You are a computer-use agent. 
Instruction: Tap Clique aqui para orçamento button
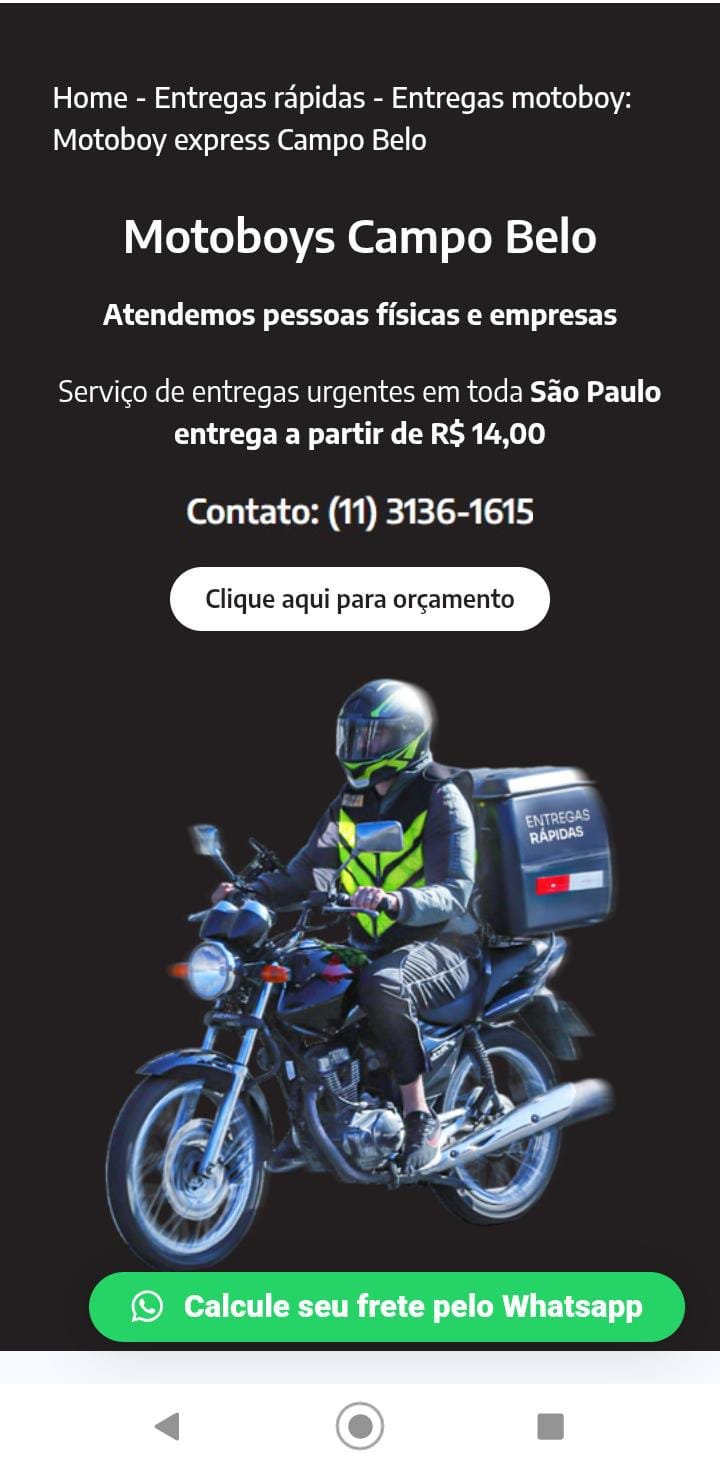[x=359, y=598]
